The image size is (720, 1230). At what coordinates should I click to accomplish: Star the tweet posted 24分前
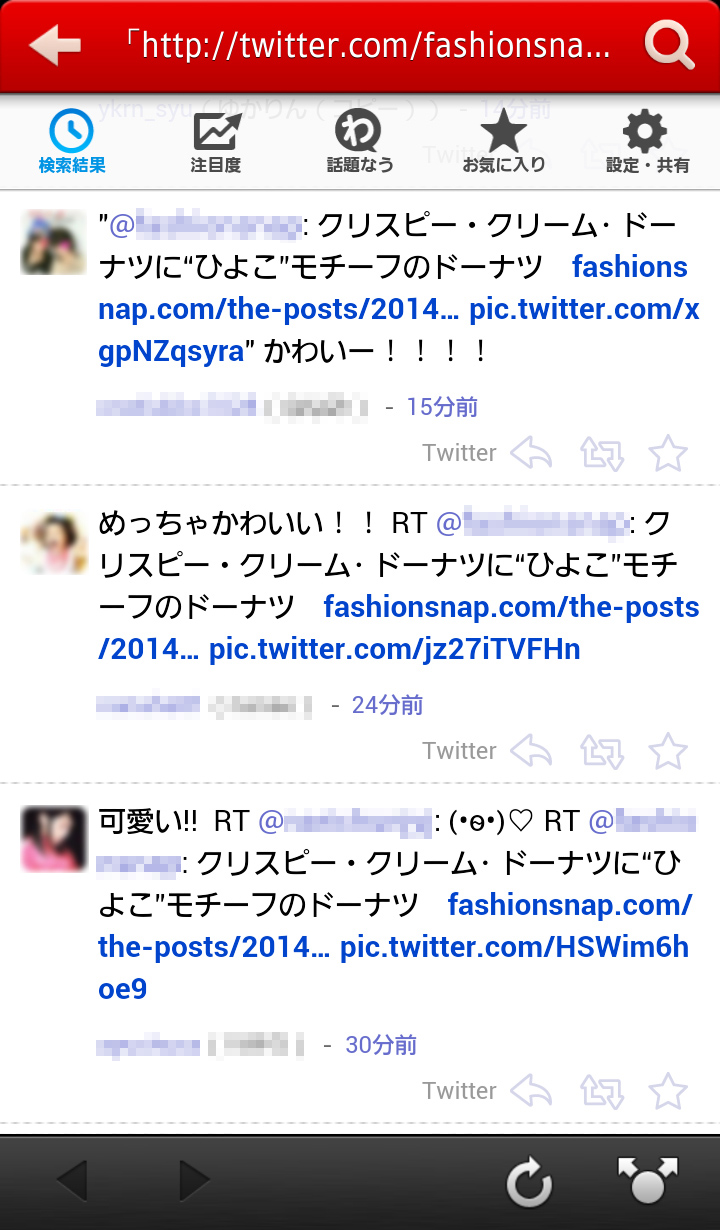click(668, 751)
